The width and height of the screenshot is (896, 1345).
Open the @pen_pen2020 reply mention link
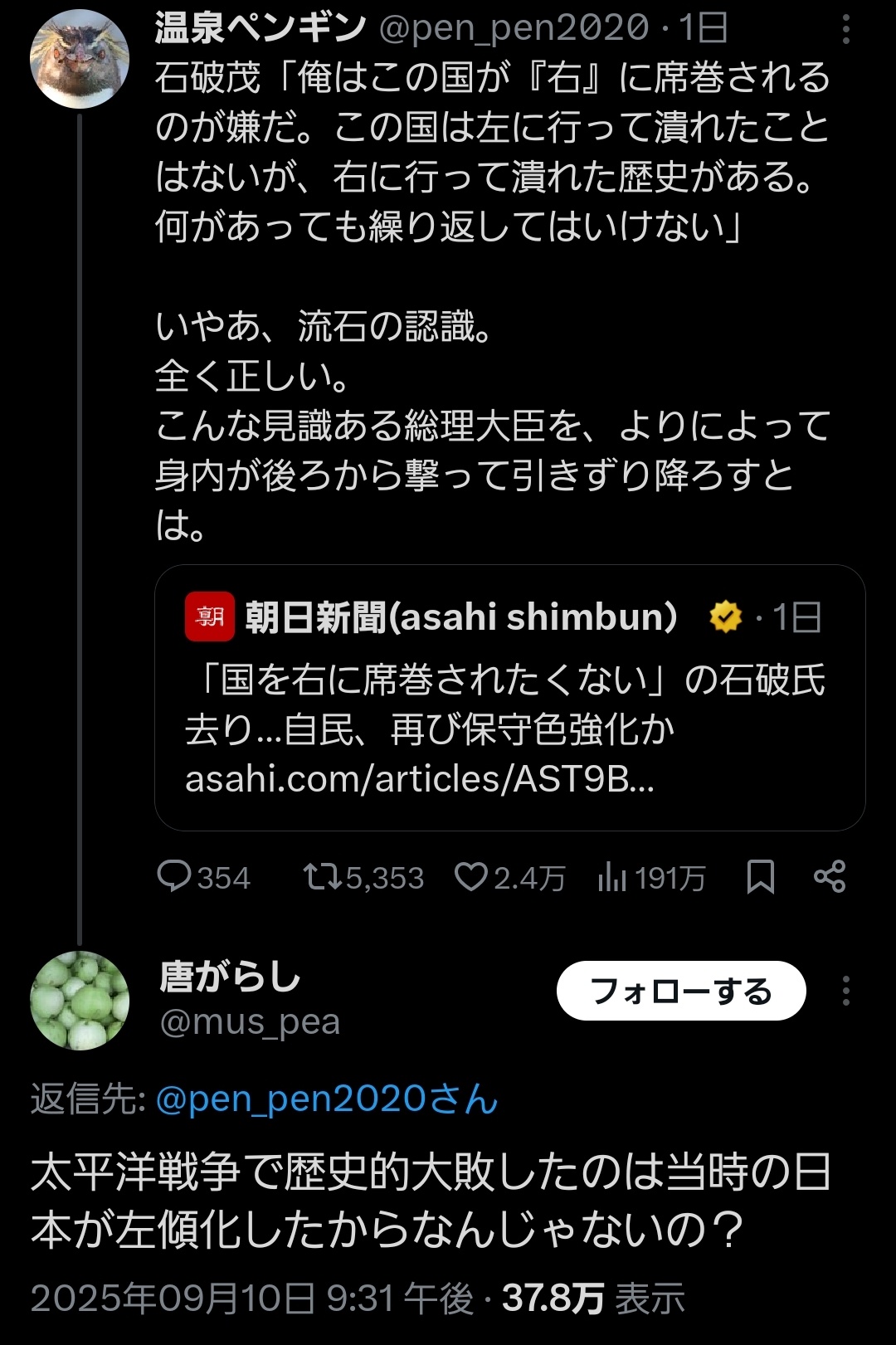click(x=326, y=1099)
